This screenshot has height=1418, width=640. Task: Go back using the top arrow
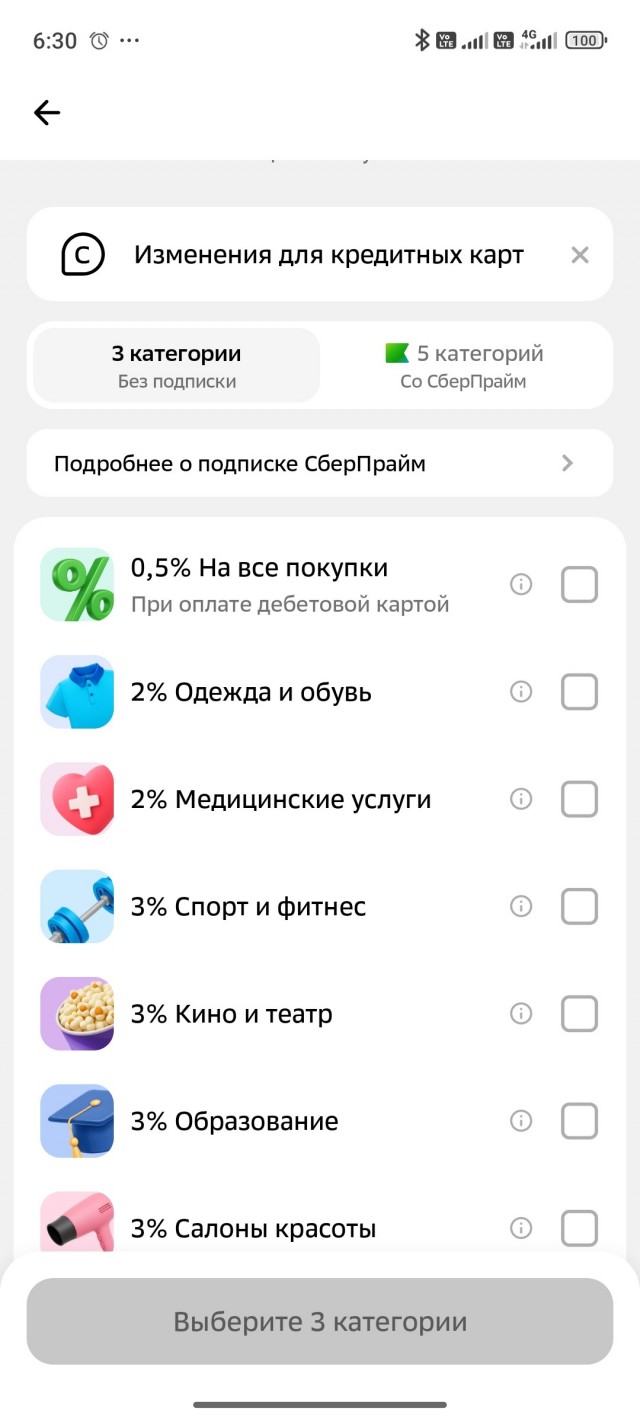coord(47,113)
